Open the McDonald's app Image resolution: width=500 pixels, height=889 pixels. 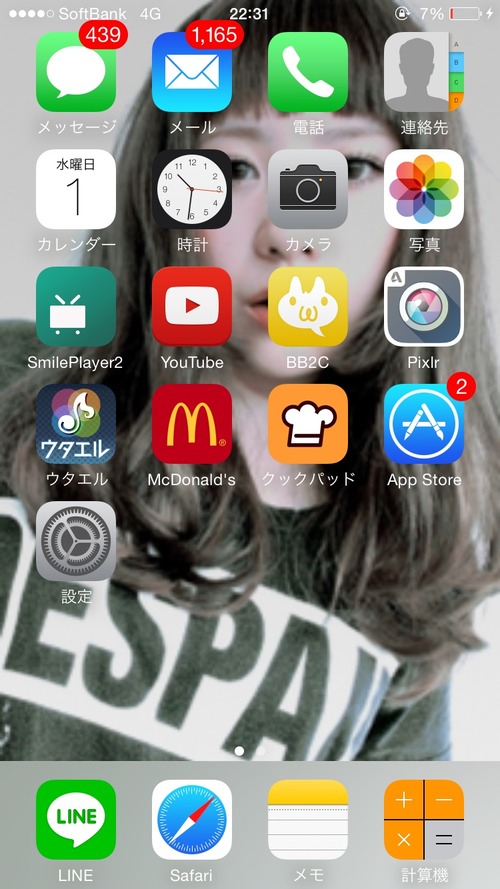pyautogui.click(x=192, y=424)
